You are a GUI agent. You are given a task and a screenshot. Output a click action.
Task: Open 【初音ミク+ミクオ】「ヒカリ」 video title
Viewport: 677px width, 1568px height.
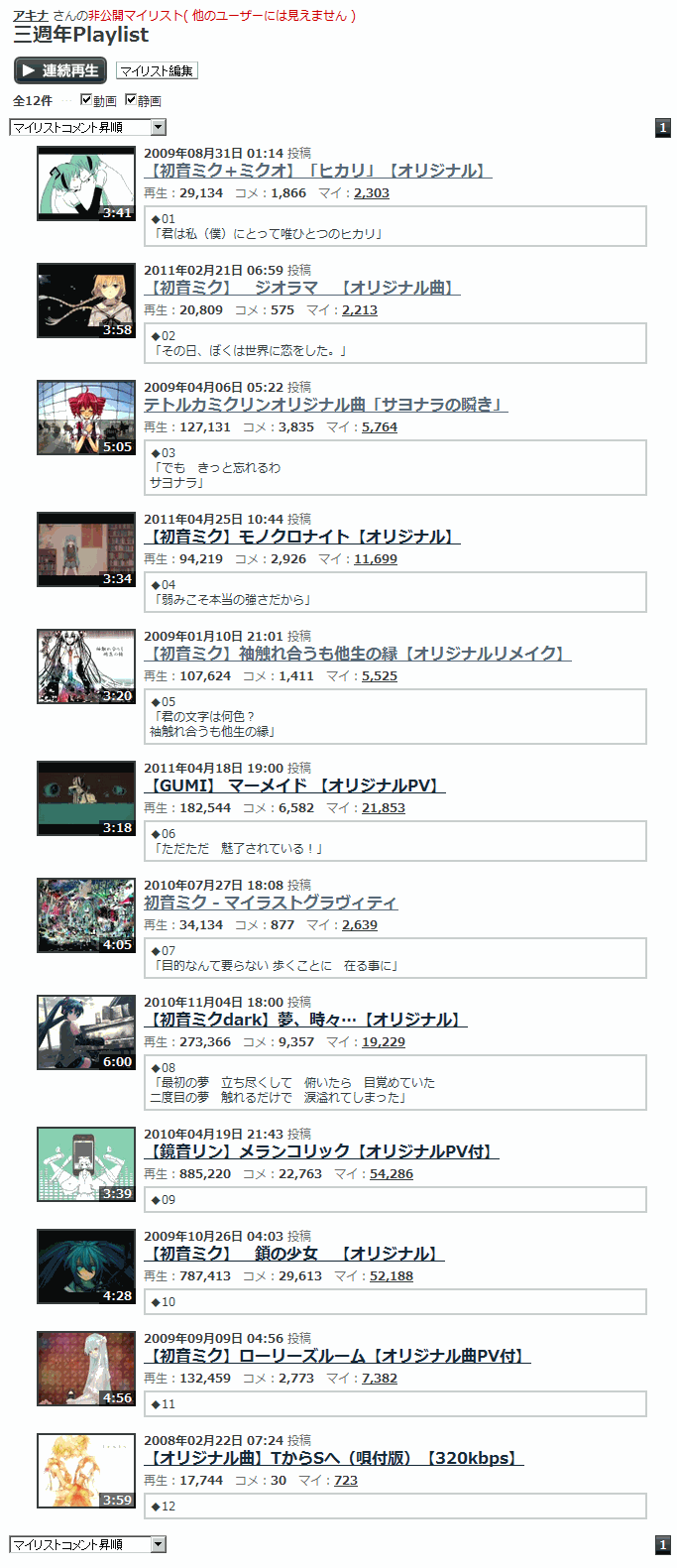tap(317, 171)
